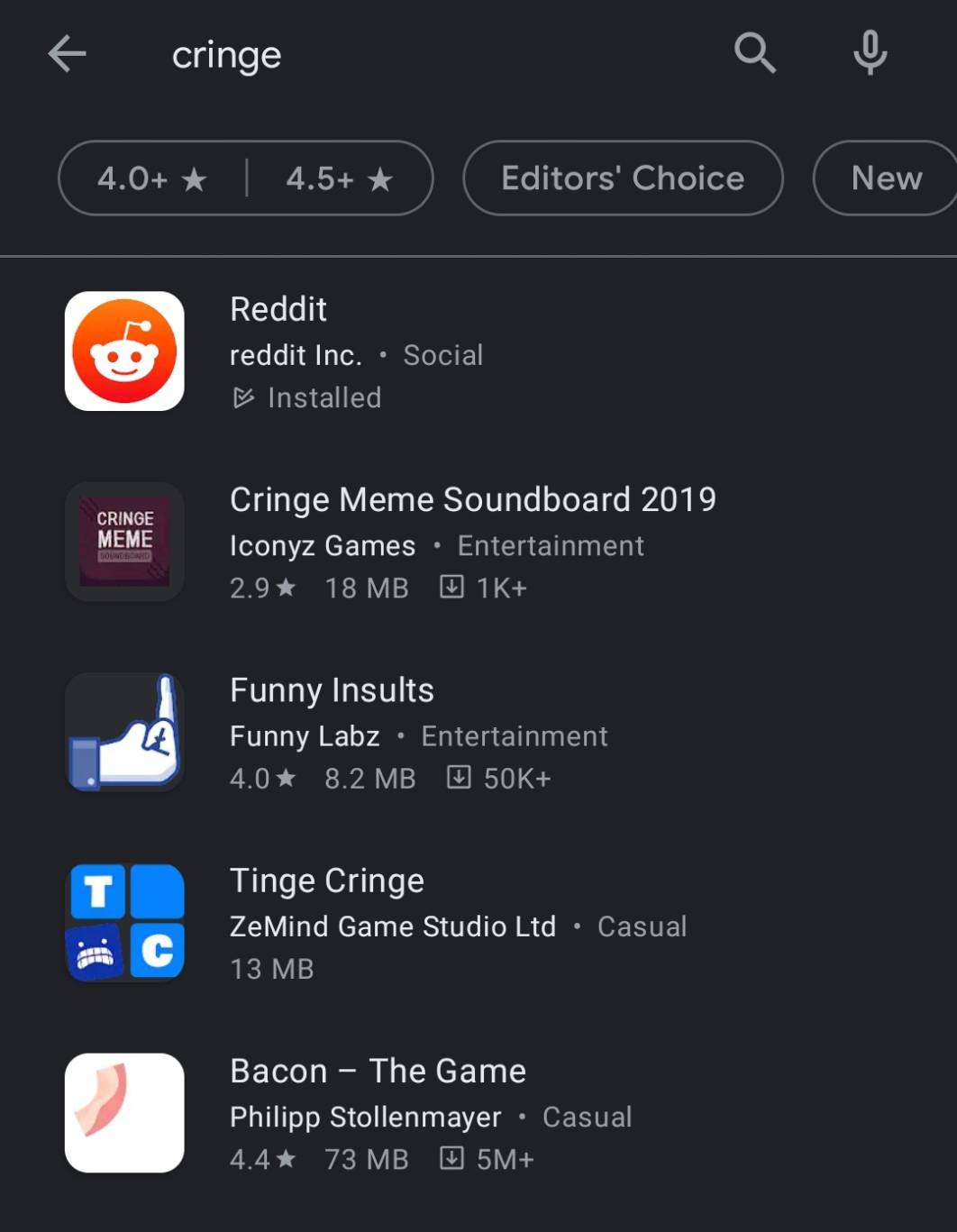The width and height of the screenshot is (957, 1232).
Task: Open Reddit via its app icon
Action: (x=124, y=351)
